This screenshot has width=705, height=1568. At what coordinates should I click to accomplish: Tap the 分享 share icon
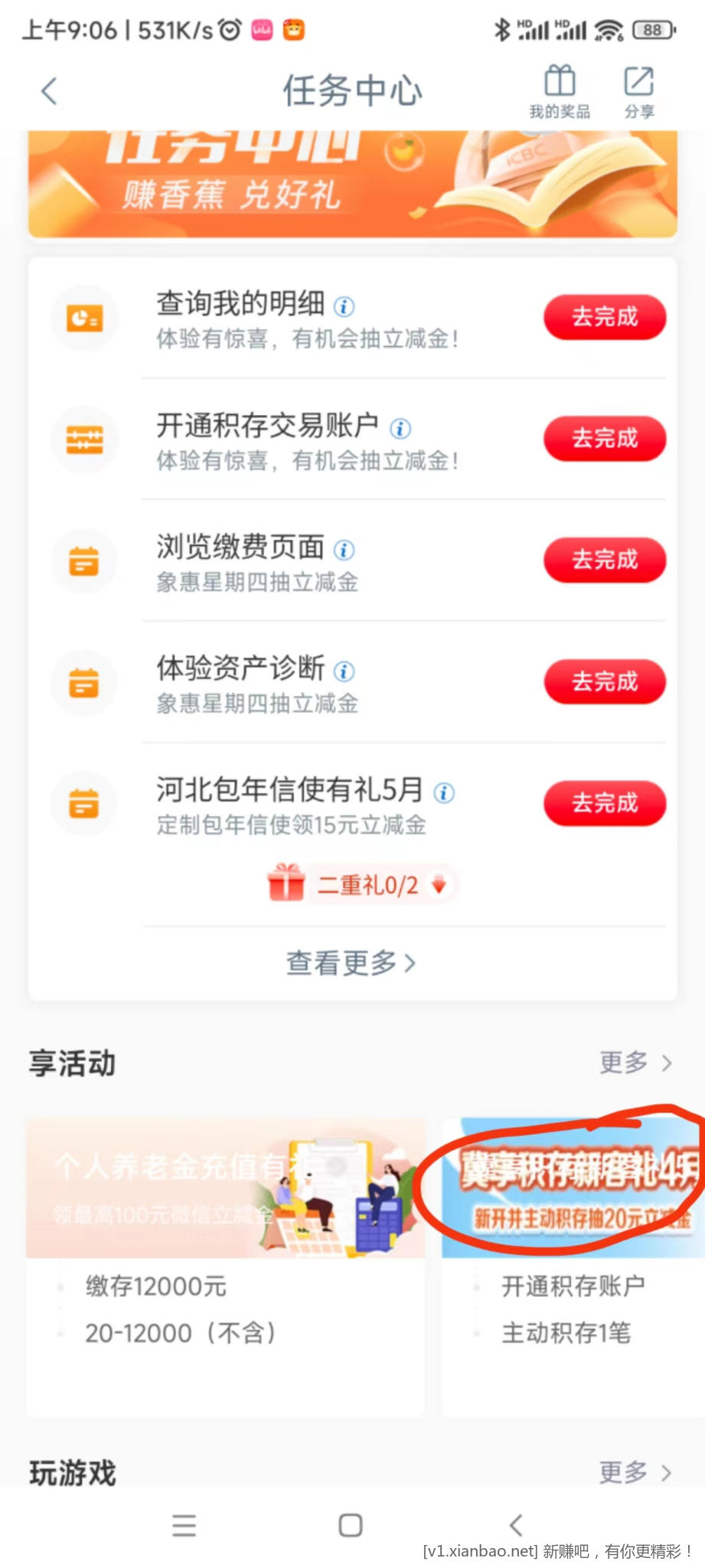click(x=639, y=91)
